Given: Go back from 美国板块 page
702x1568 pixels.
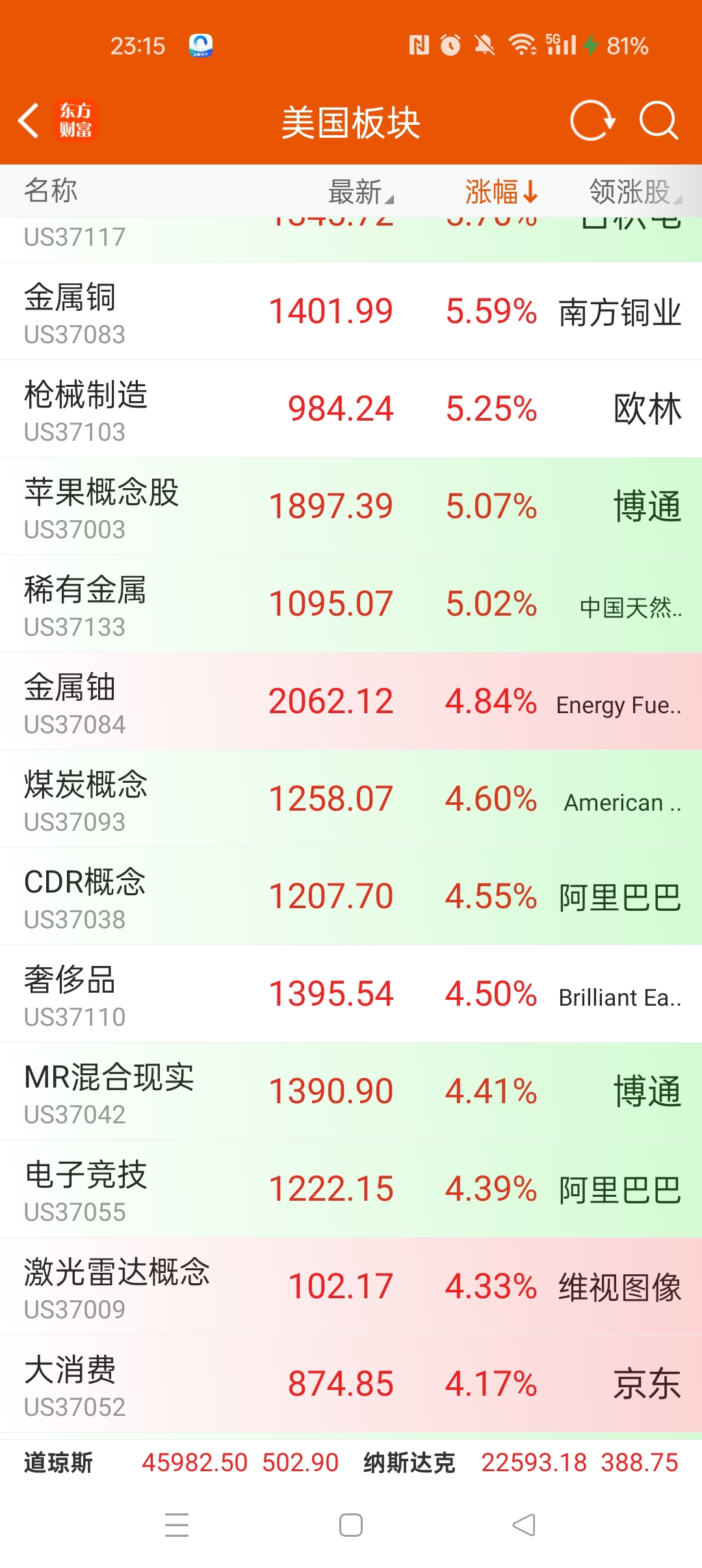Looking at the screenshot, I should 29,121.
